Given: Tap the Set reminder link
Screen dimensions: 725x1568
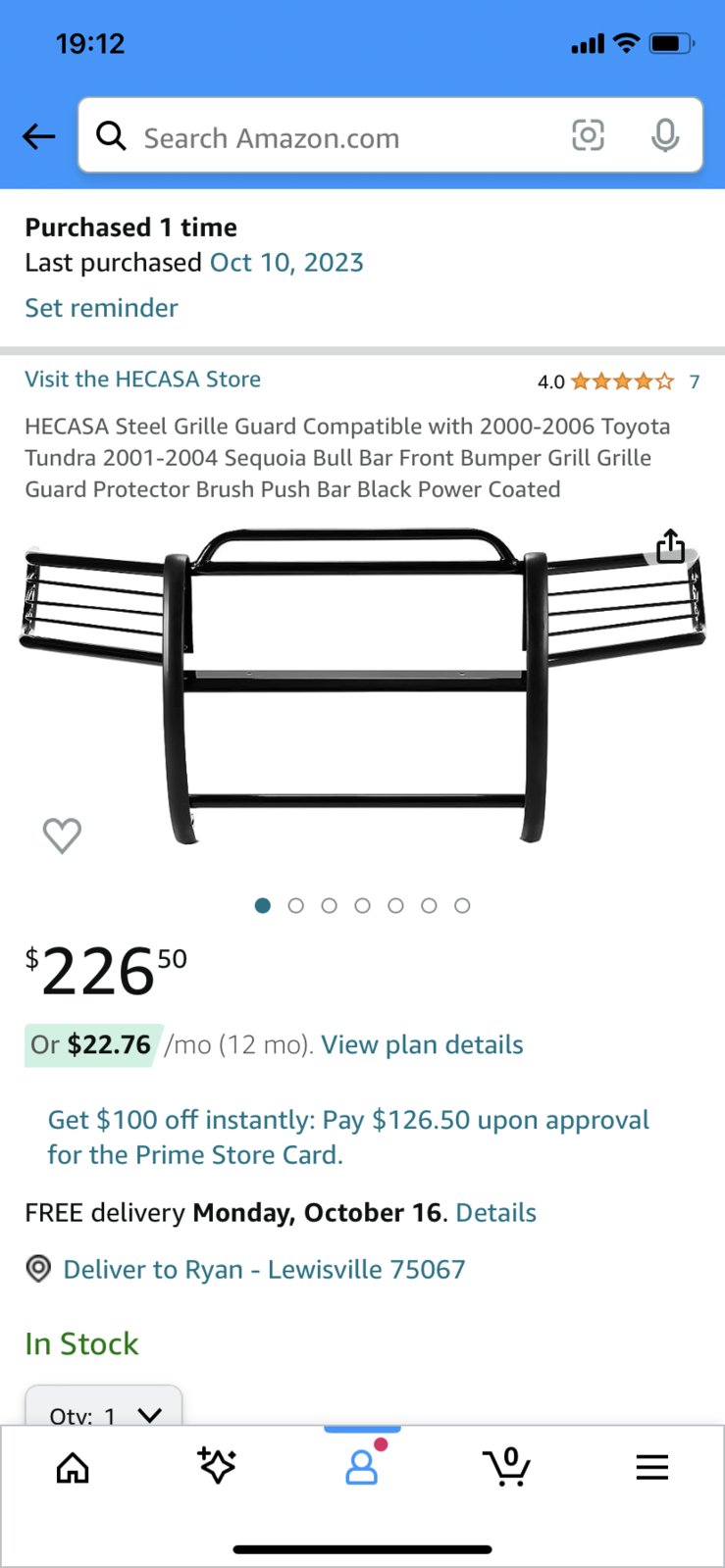Looking at the screenshot, I should tap(101, 308).
